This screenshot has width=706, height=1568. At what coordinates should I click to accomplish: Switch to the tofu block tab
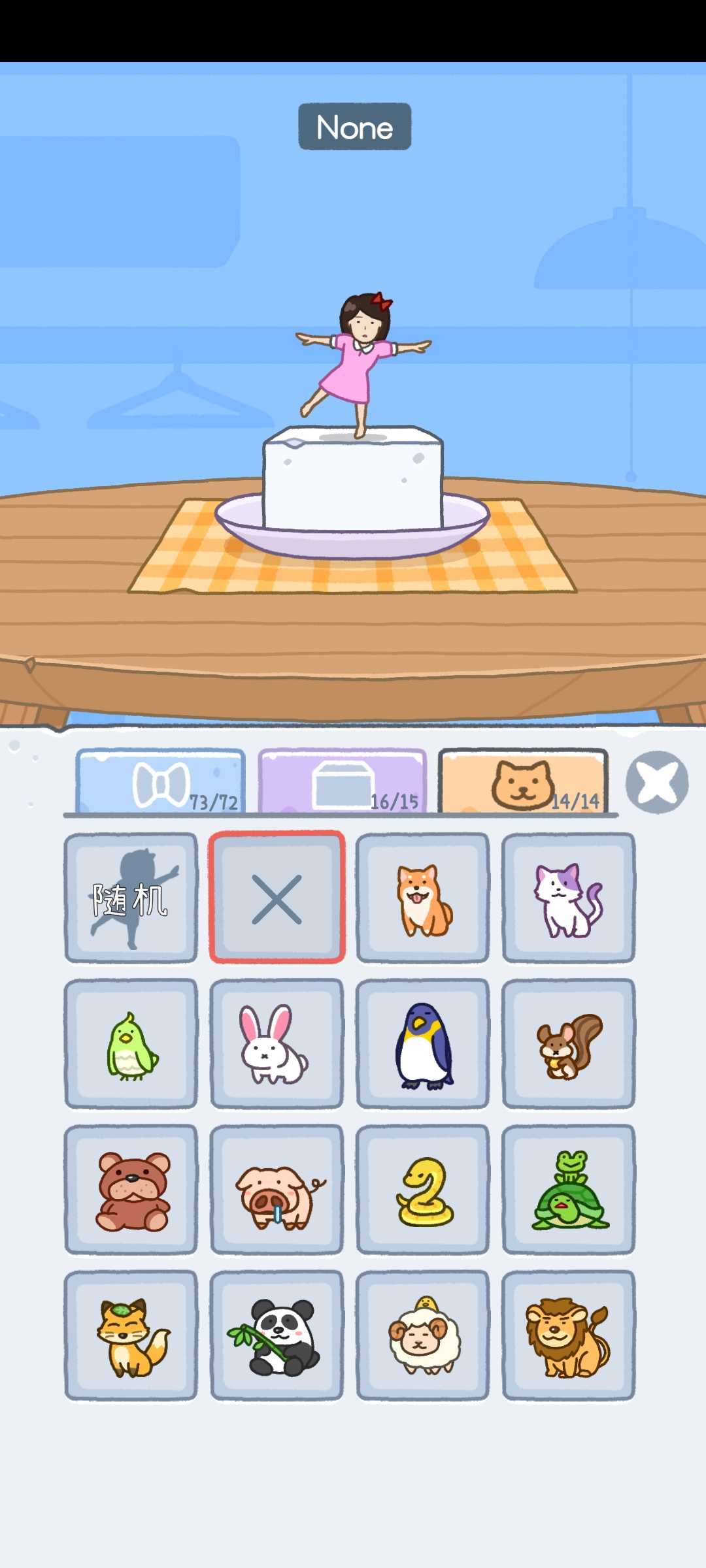343,782
